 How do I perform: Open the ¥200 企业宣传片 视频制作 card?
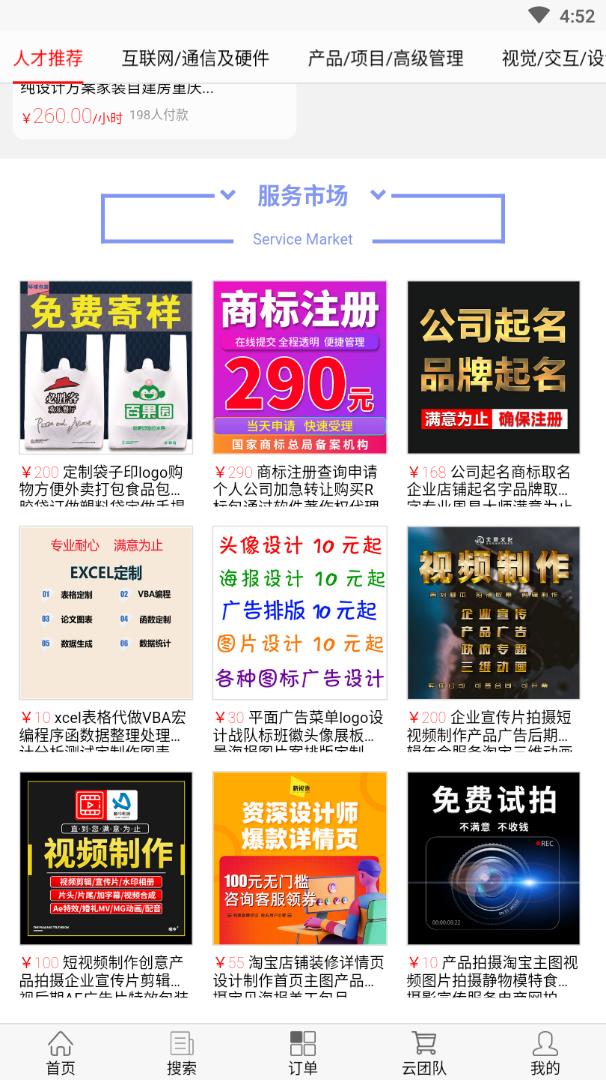click(x=493, y=613)
